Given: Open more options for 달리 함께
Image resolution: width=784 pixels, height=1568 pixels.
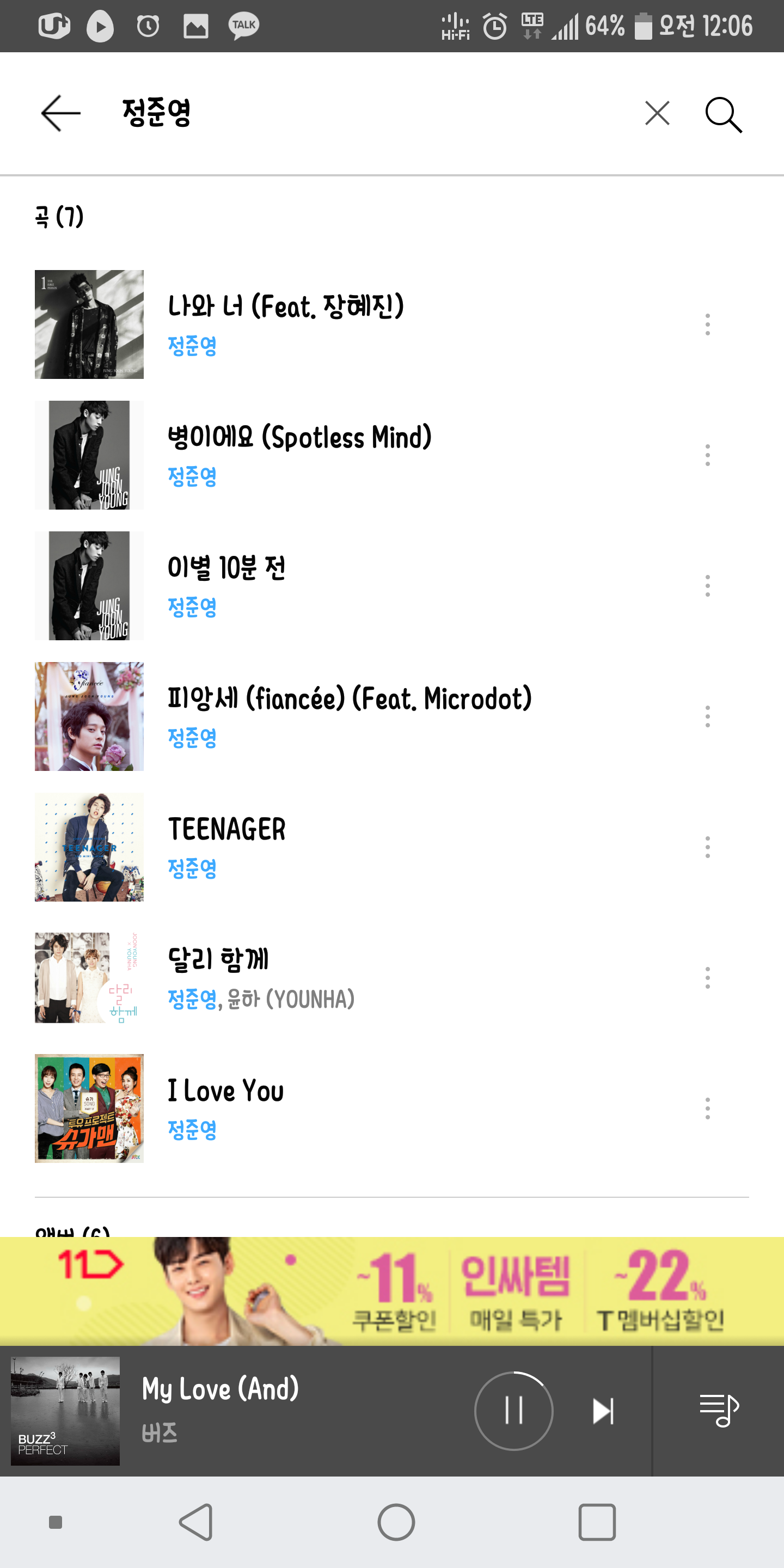Looking at the screenshot, I should (x=707, y=978).
